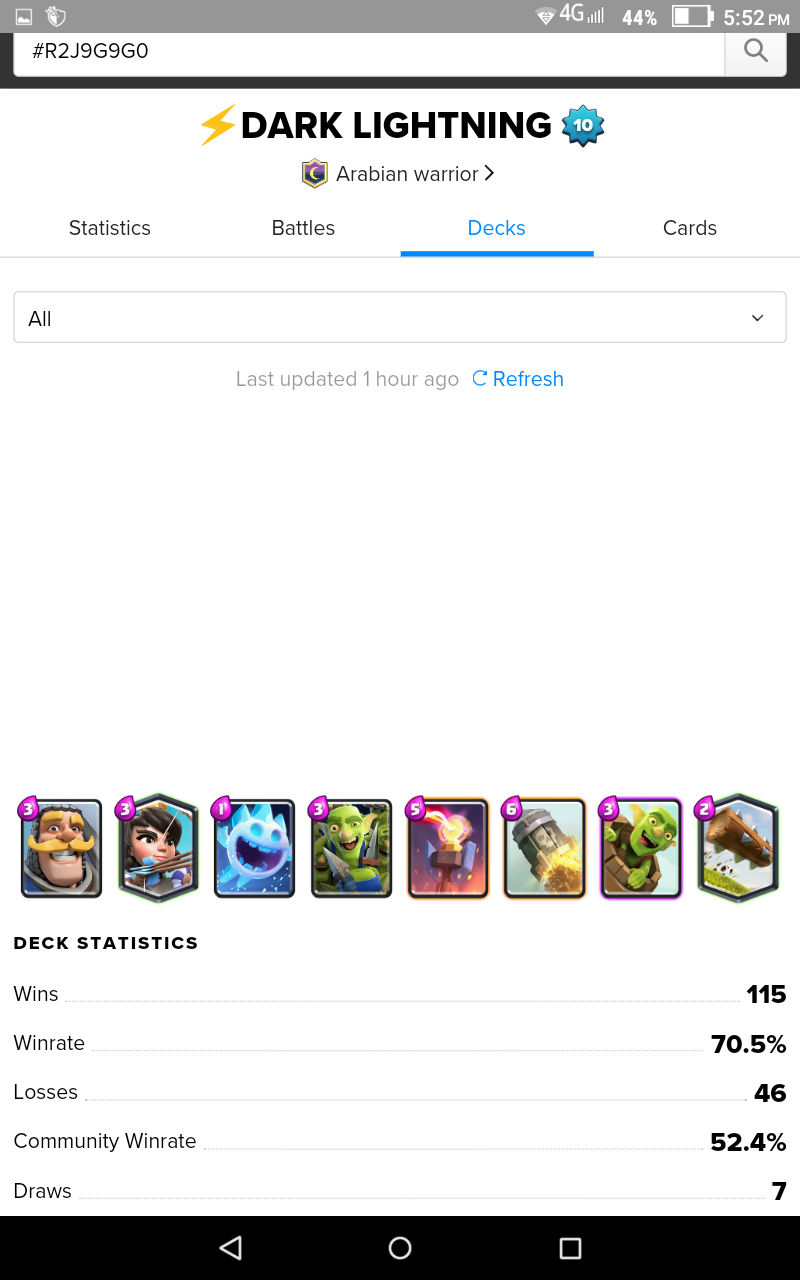The height and width of the screenshot is (1280, 800).
Task: Open the Hunter card
Action: pyautogui.click(x=61, y=848)
